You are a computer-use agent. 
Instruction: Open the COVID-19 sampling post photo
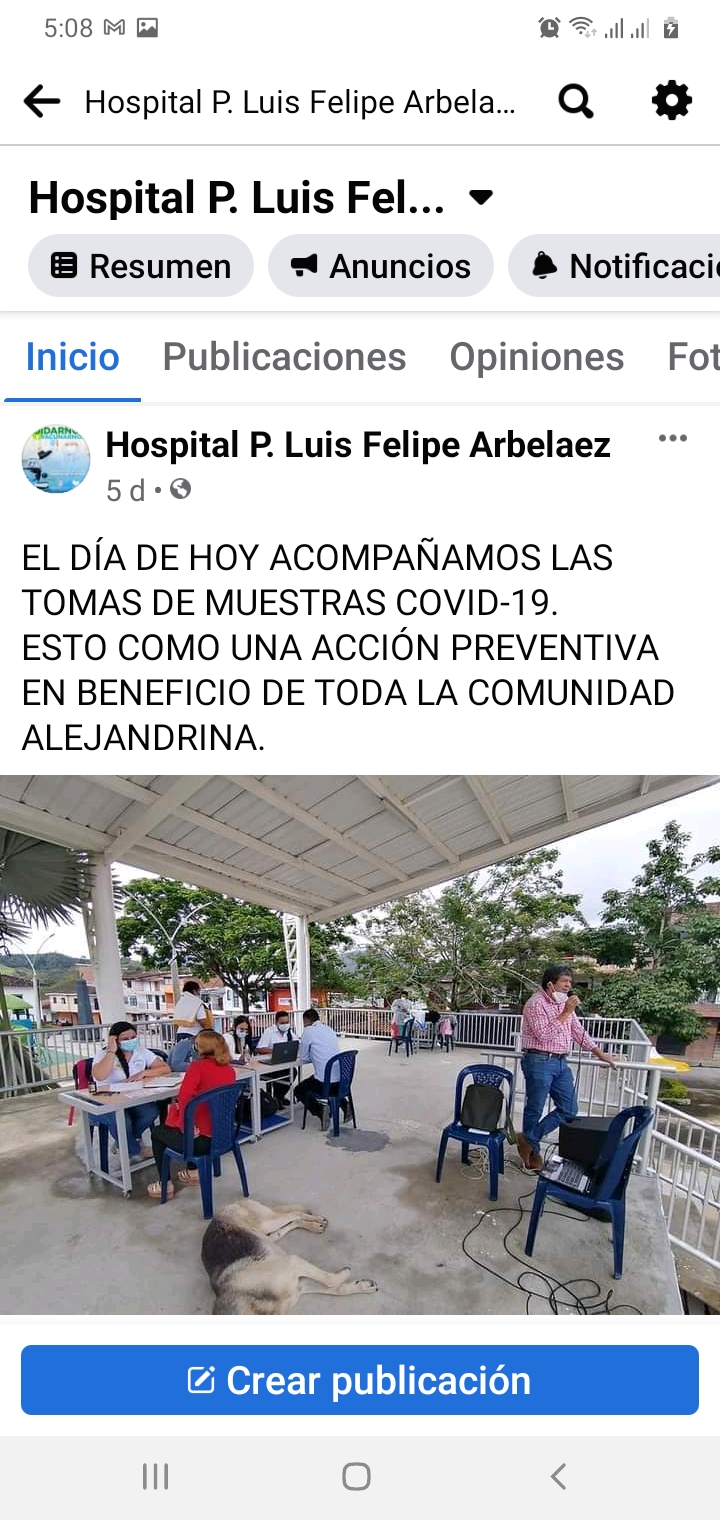coord(360,1045)
